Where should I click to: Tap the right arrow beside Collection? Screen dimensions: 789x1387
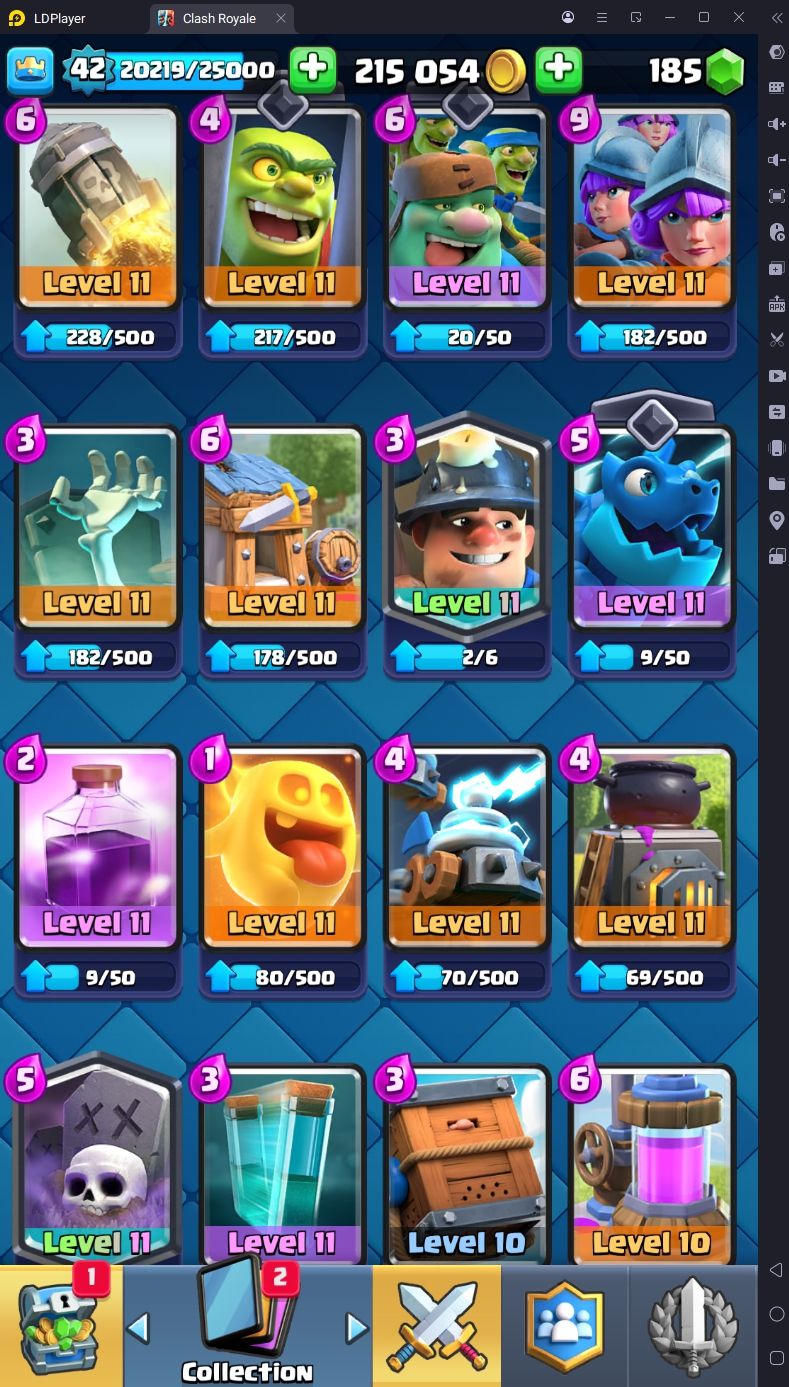click(356, 1328)
